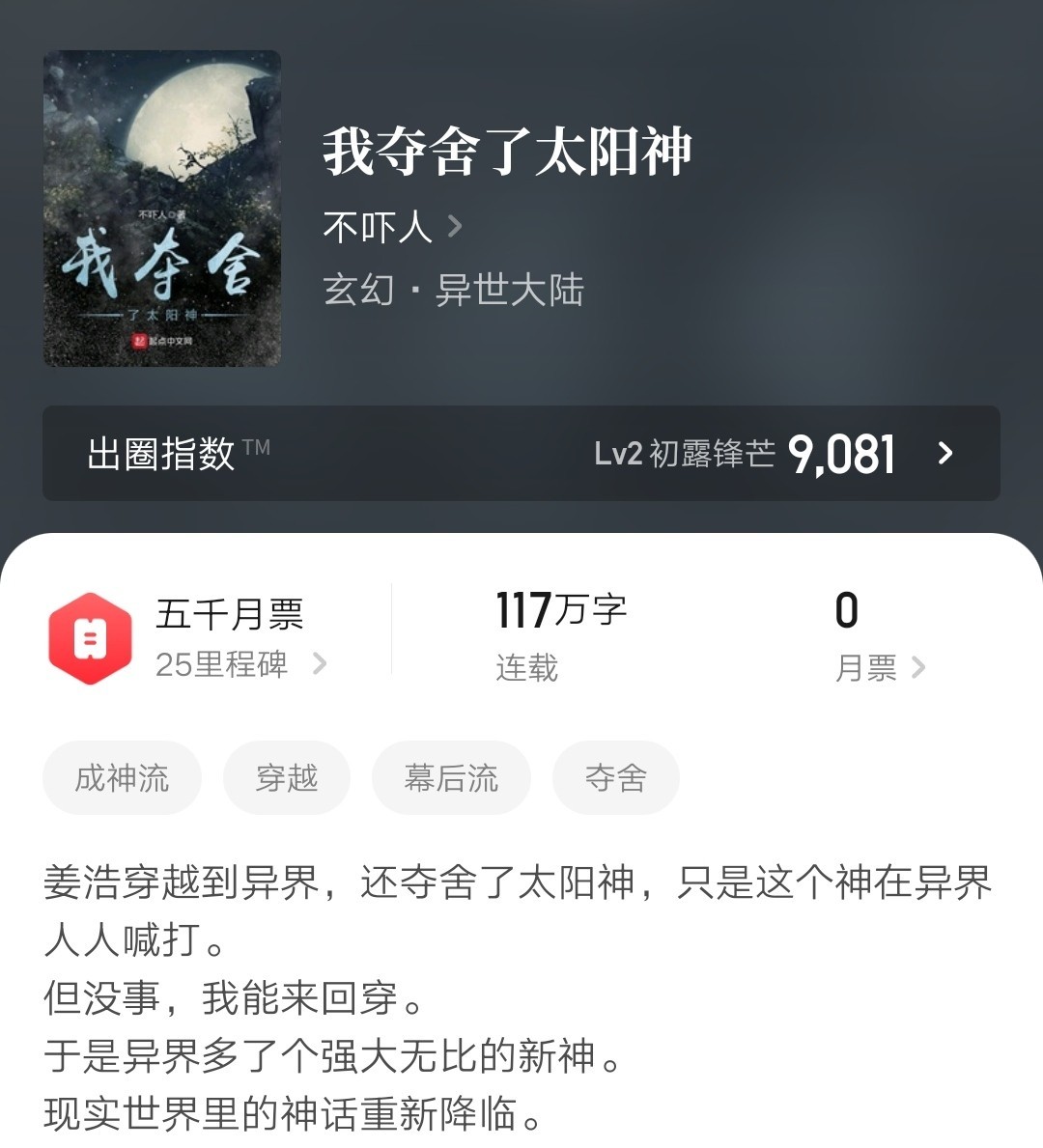Browse books tagged 穿越
The width and height of the screenshot is (1043, 1148).
(287, 777)
